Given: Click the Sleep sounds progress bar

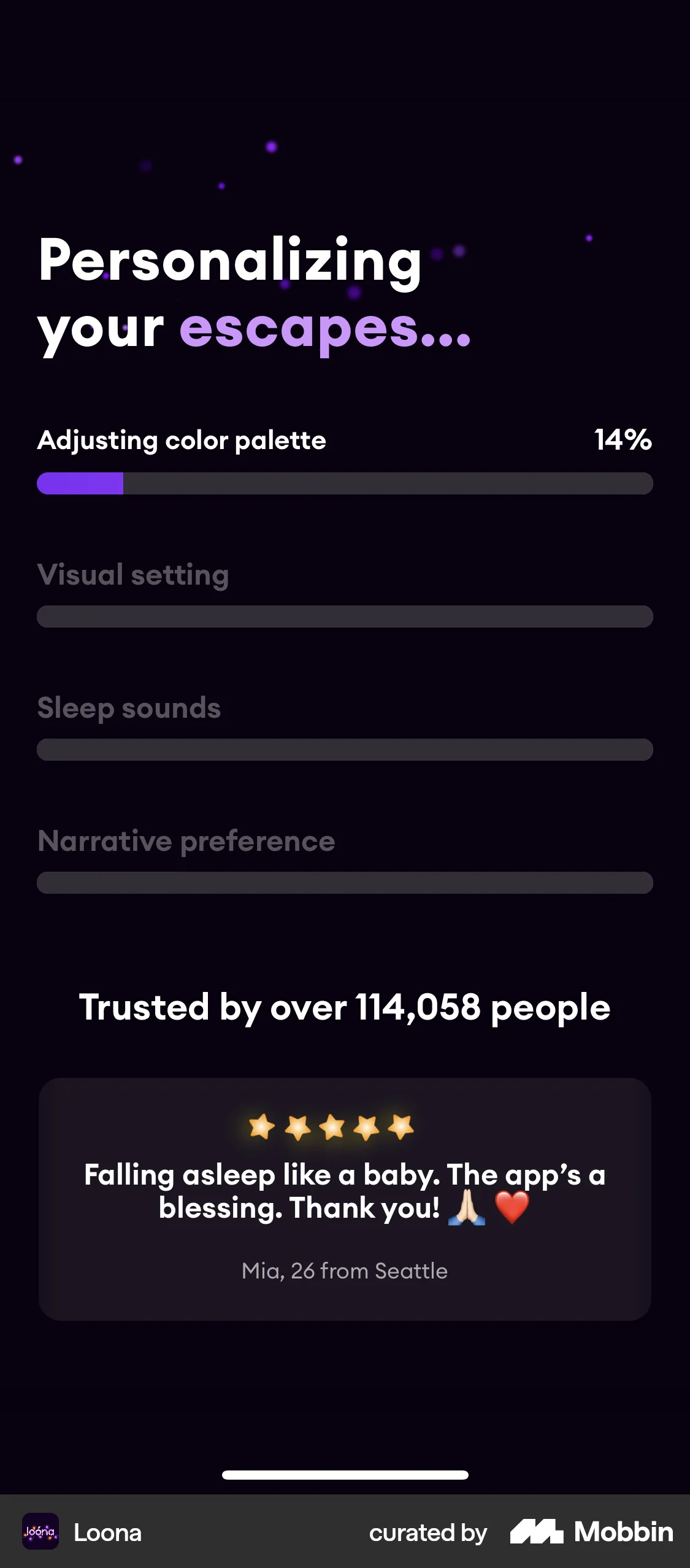Looking at the screenshot, I should click(x=345, y=750).
